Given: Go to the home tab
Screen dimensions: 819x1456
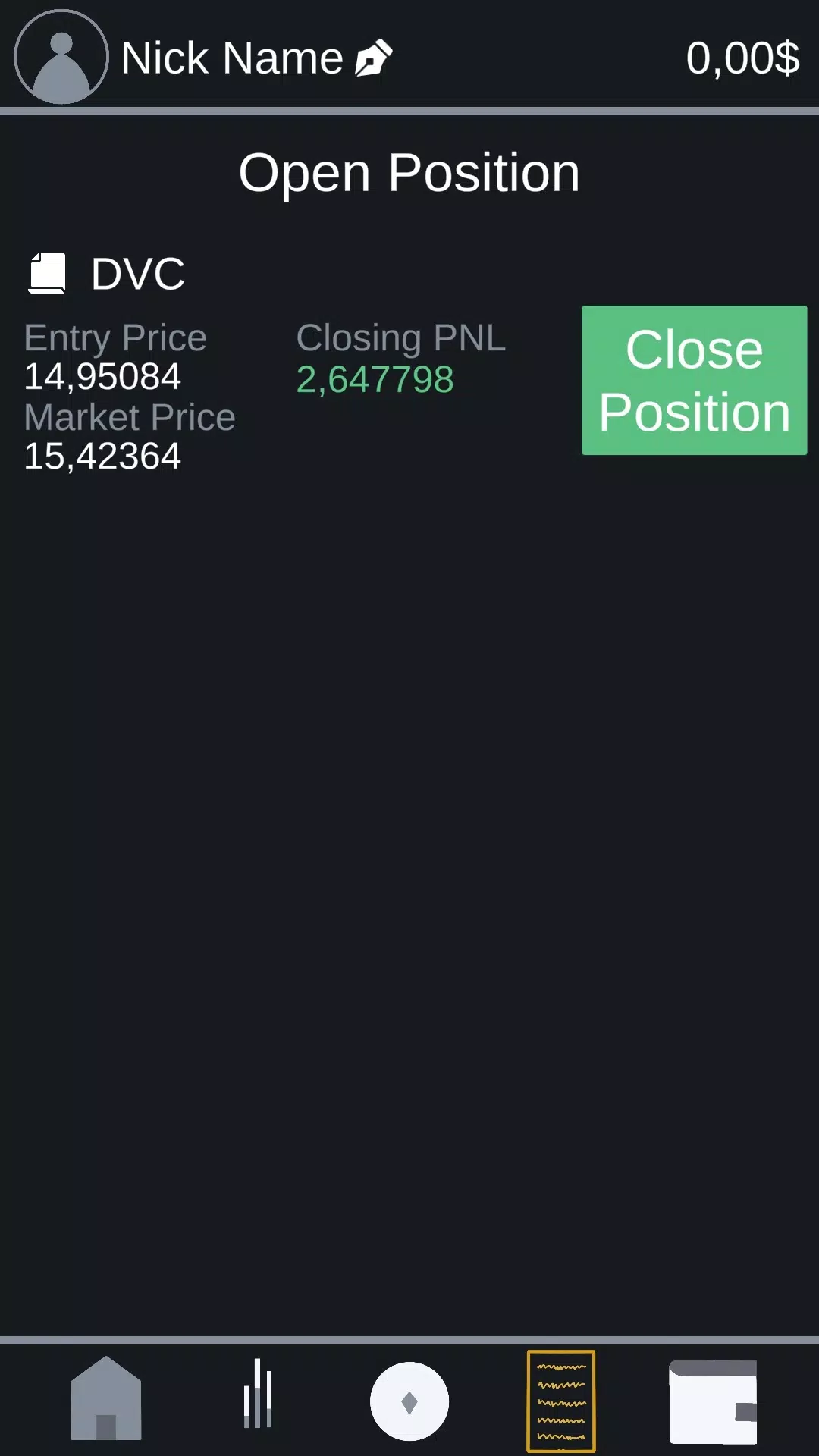Looking at the screenshot, I should point(106,1398).
